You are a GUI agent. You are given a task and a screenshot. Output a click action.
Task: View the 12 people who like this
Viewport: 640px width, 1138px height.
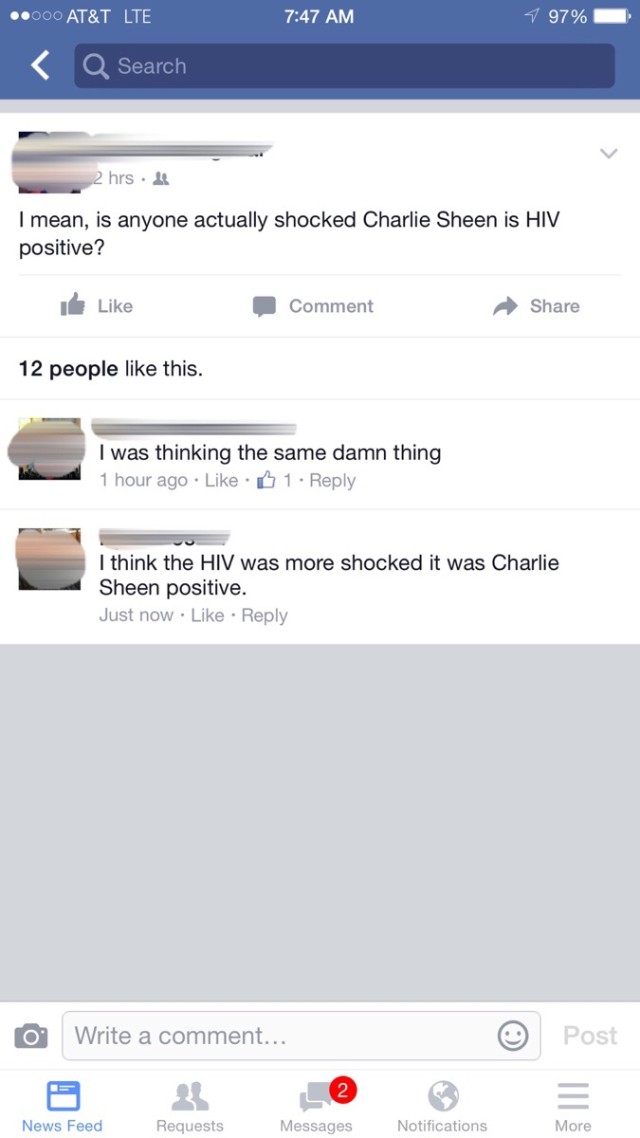(110, 369)
